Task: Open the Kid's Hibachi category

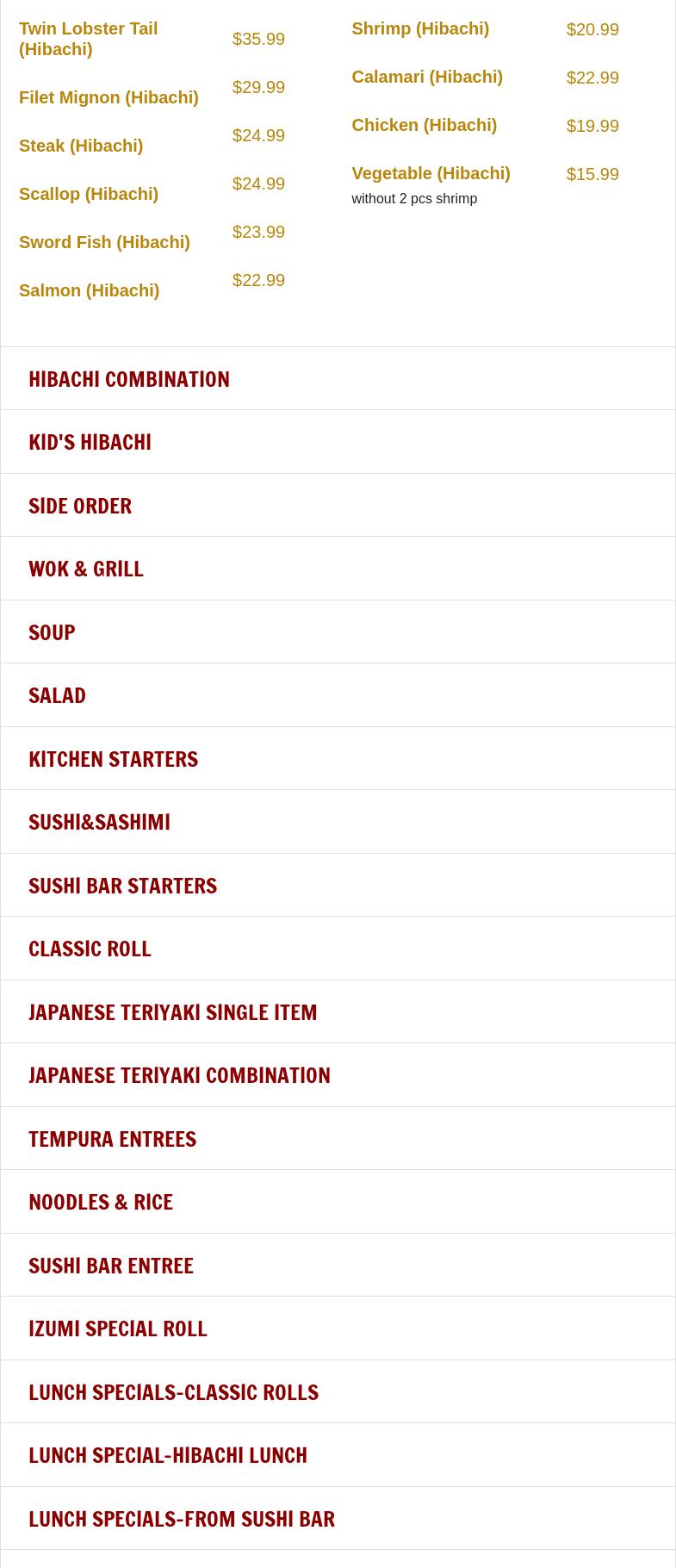Action: point(90,442)
